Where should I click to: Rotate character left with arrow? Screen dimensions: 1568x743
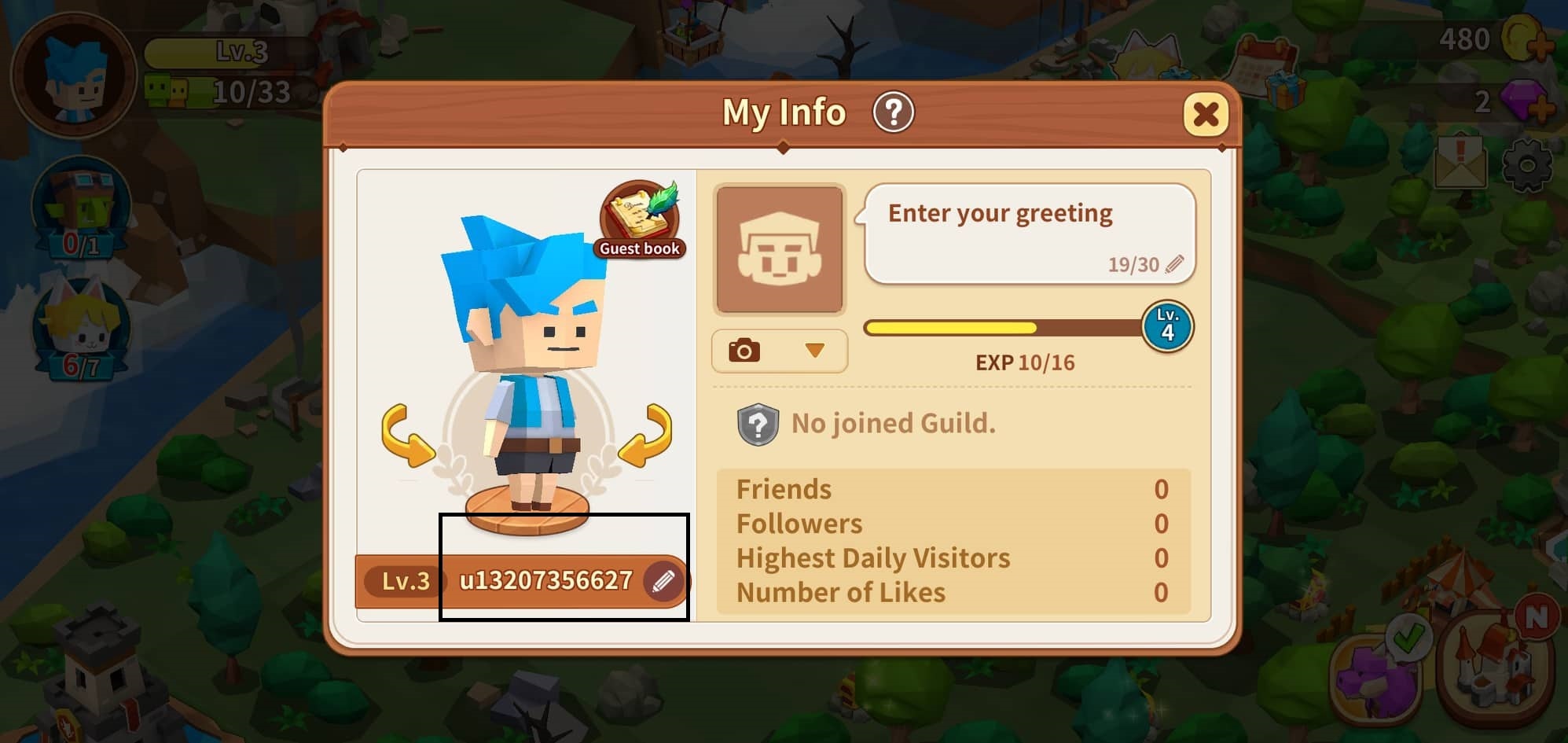407,435
